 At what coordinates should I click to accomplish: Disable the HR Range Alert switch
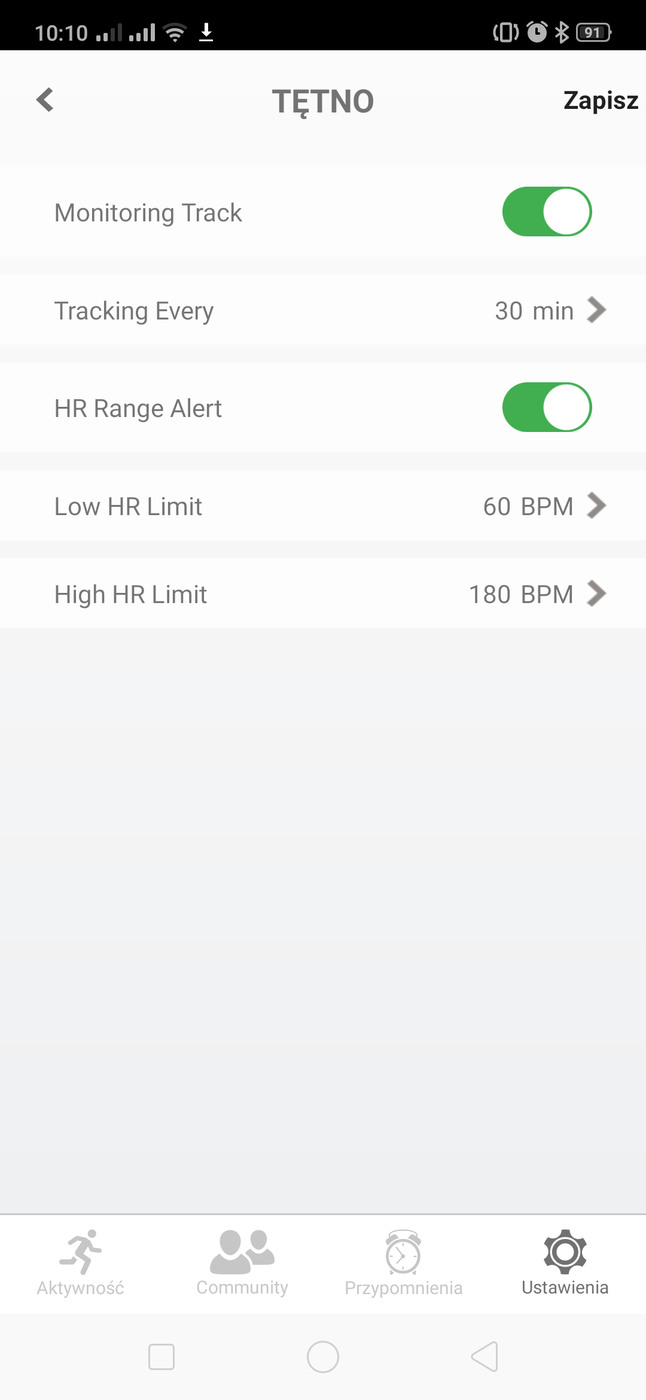pos(546,408)
